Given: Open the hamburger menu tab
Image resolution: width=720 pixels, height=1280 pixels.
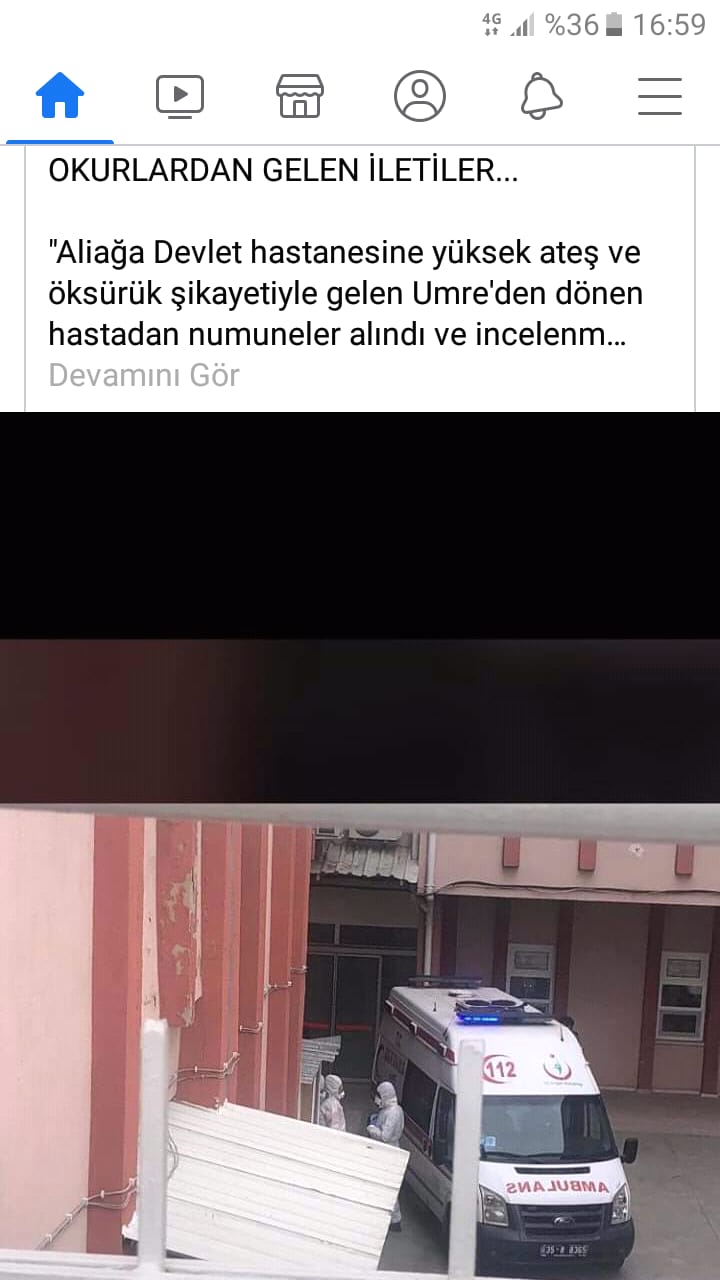Looking at the screenshot, I should (x=660, y=97).
